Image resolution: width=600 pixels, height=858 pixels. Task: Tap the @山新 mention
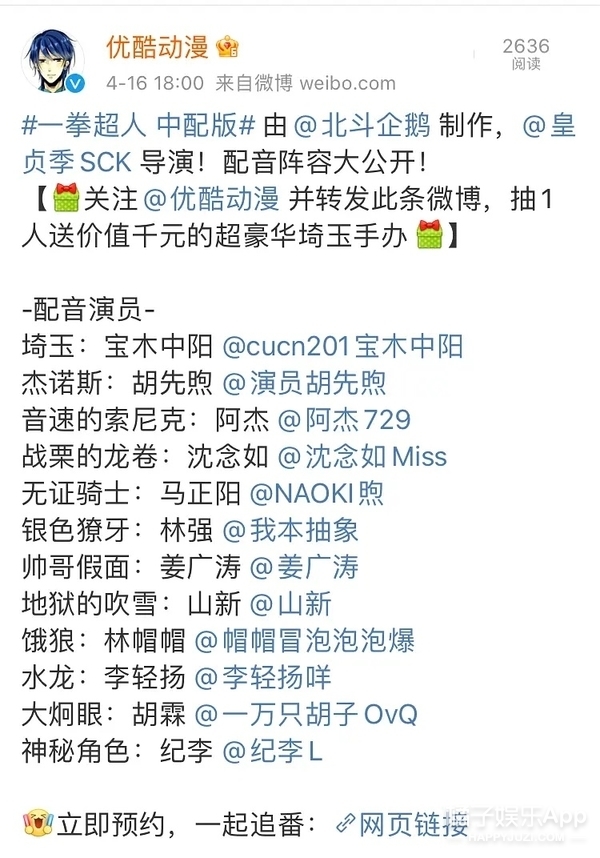click(290, 604)
